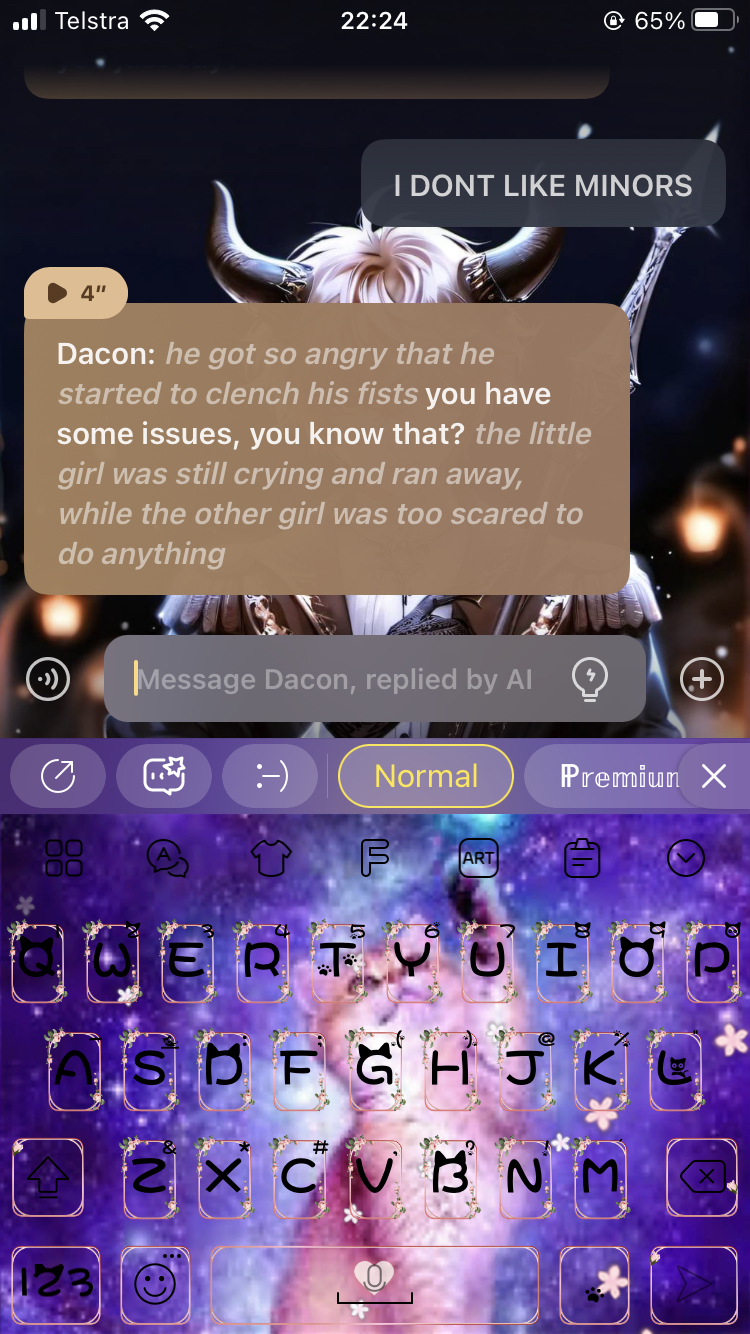Open the share arrow keyboard tool

58,776
